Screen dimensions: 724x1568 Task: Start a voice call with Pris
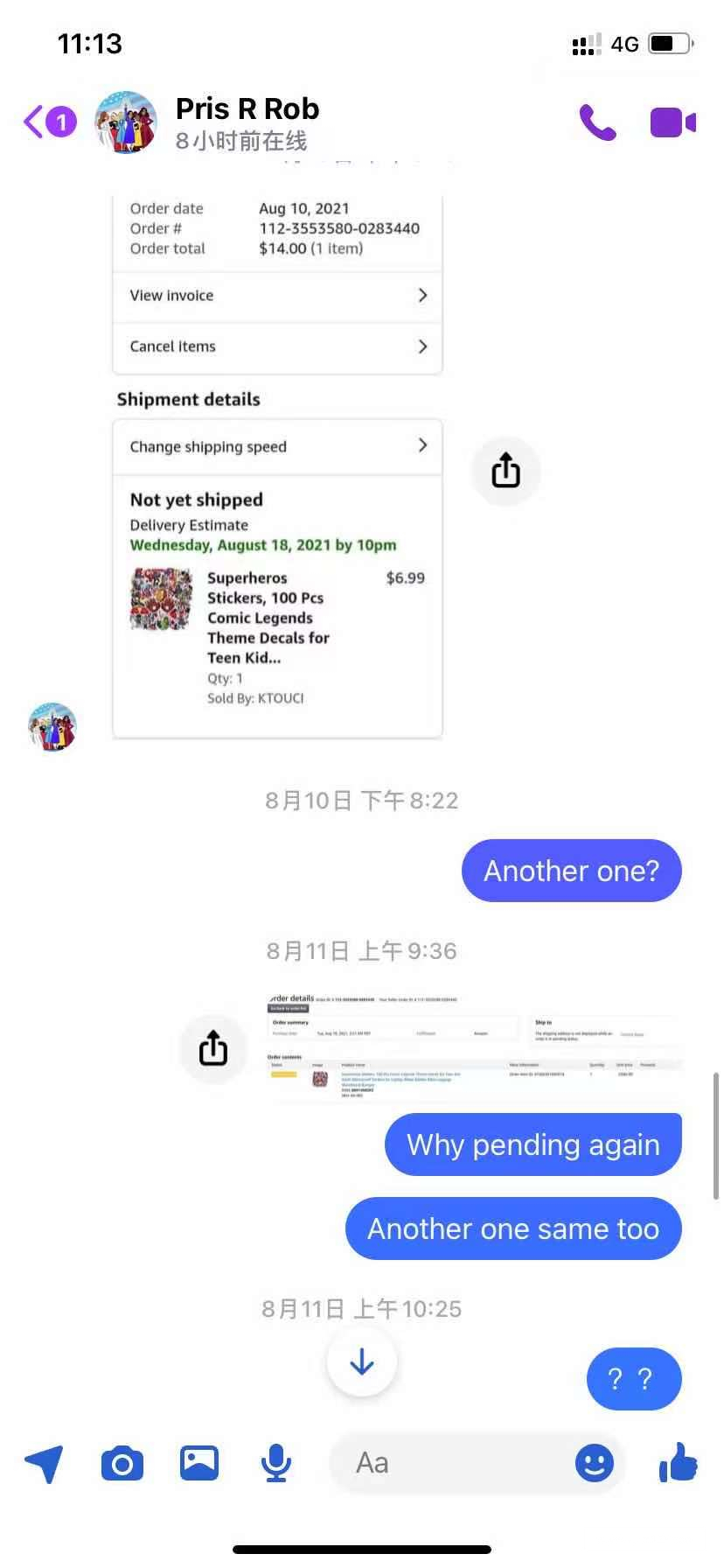pyautogui.click(x=597, y=122)
